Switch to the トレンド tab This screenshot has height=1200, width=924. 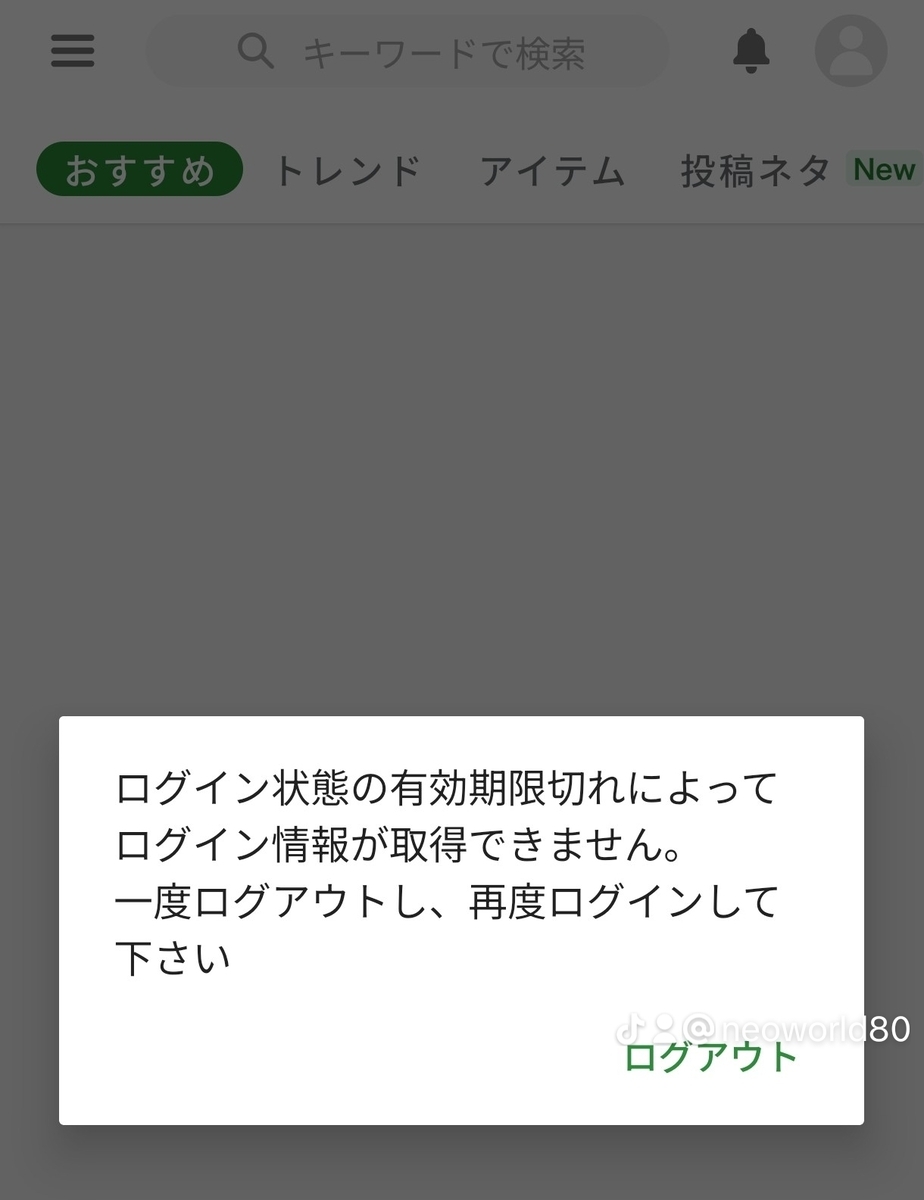pos(347,171)
